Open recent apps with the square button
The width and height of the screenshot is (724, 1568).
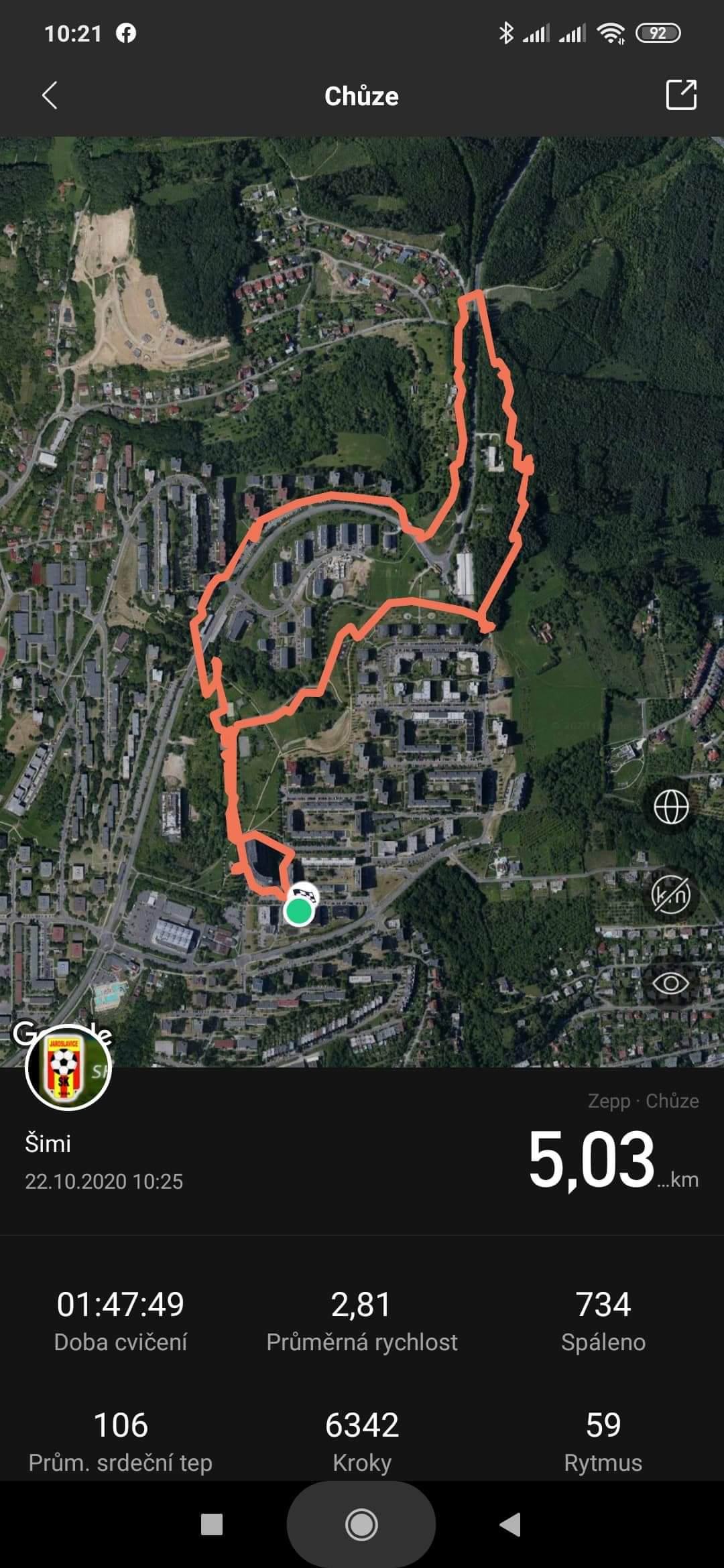212,1524
